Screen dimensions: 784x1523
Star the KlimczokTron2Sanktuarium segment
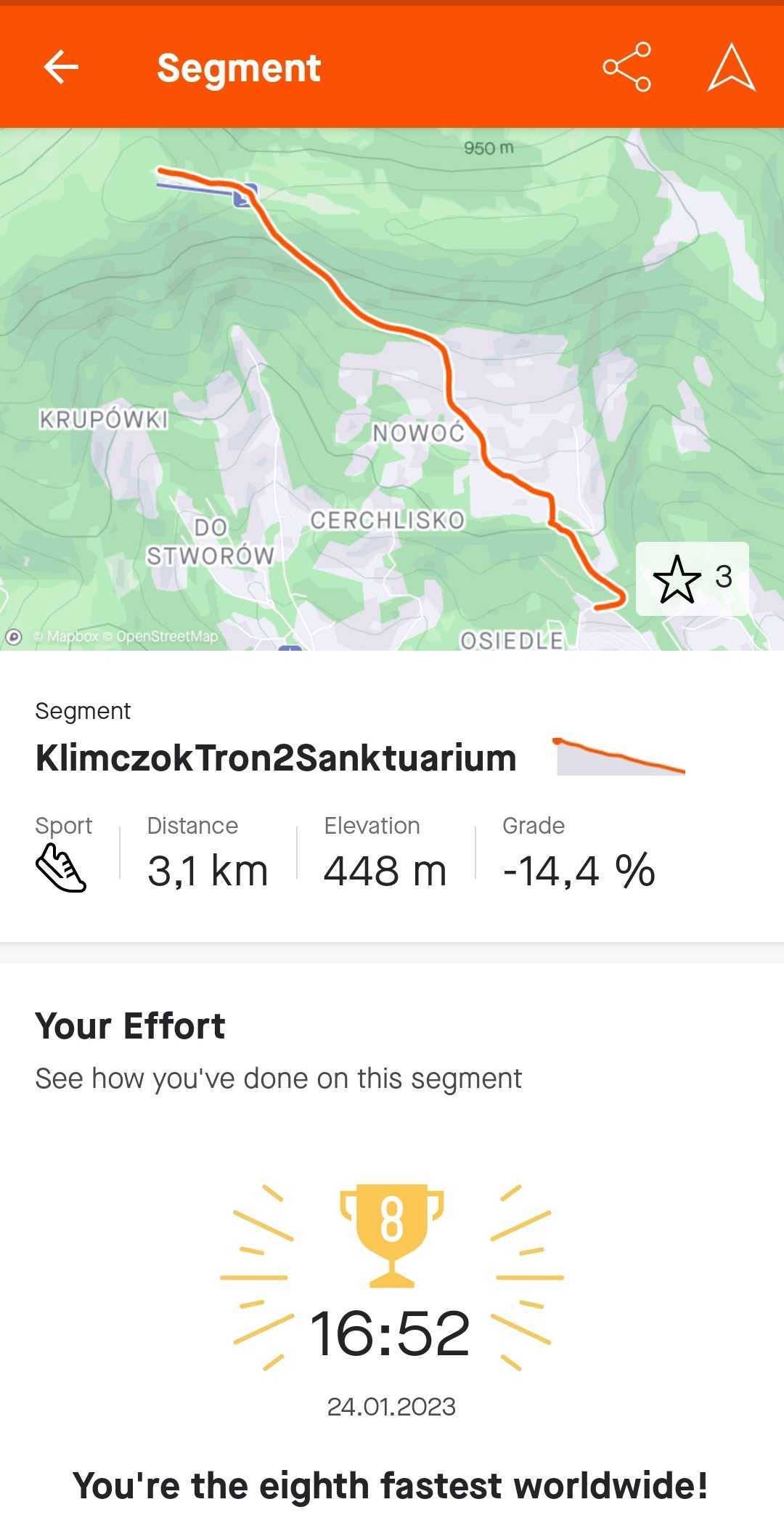click(691, 578)
